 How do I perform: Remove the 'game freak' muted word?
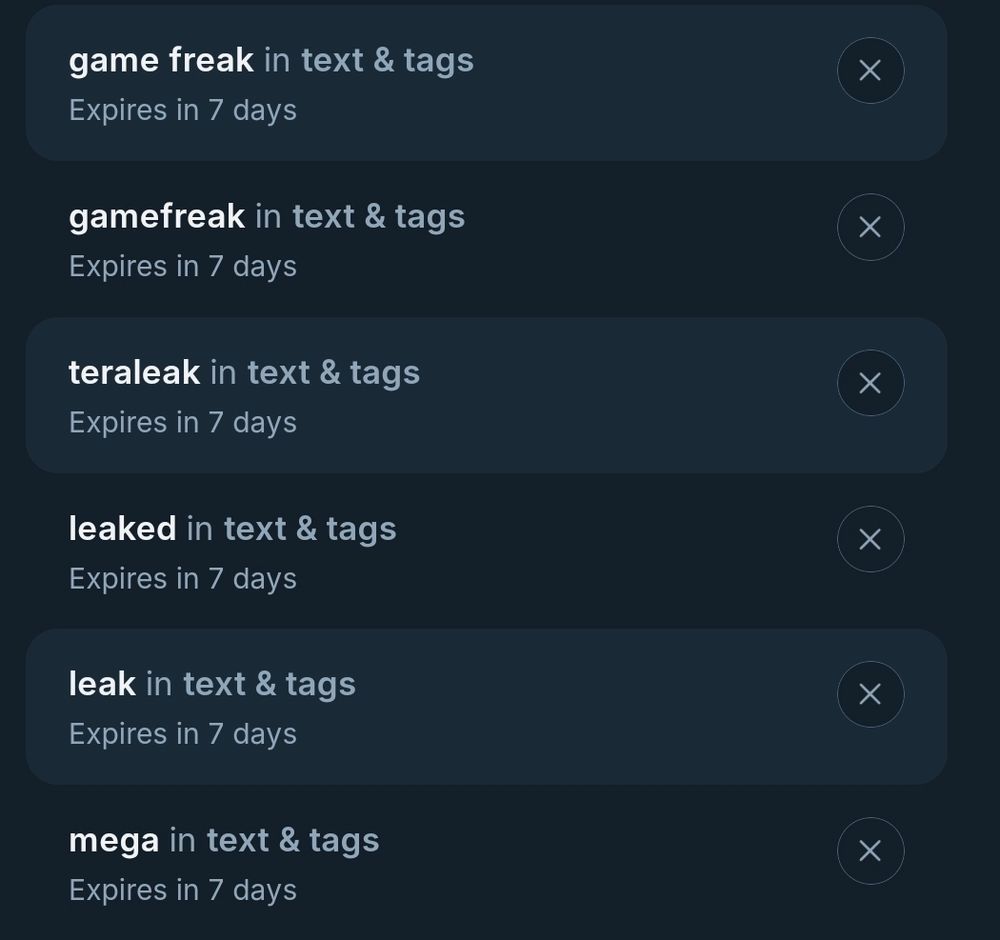[871, 70]
